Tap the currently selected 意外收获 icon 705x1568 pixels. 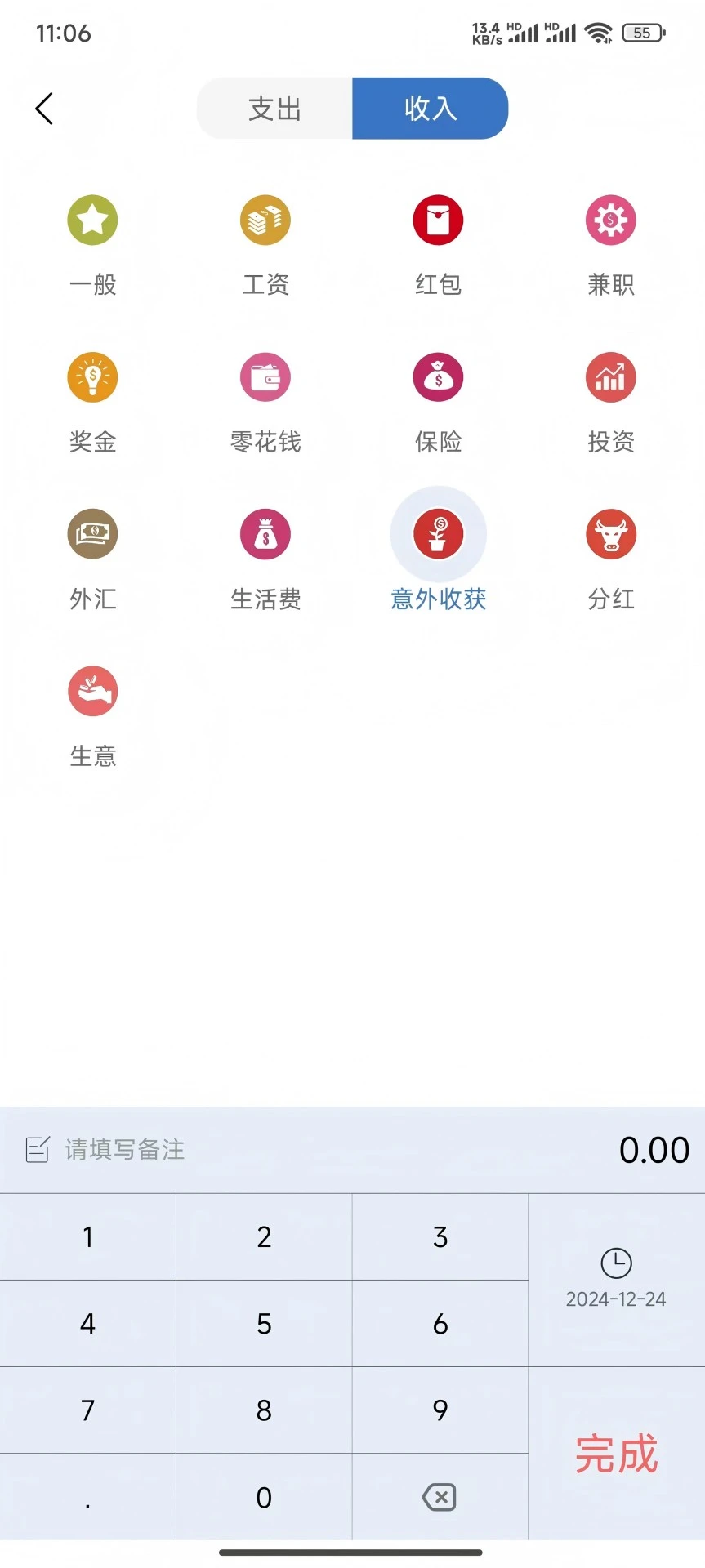pyautogui.click(x=438, y=533)
